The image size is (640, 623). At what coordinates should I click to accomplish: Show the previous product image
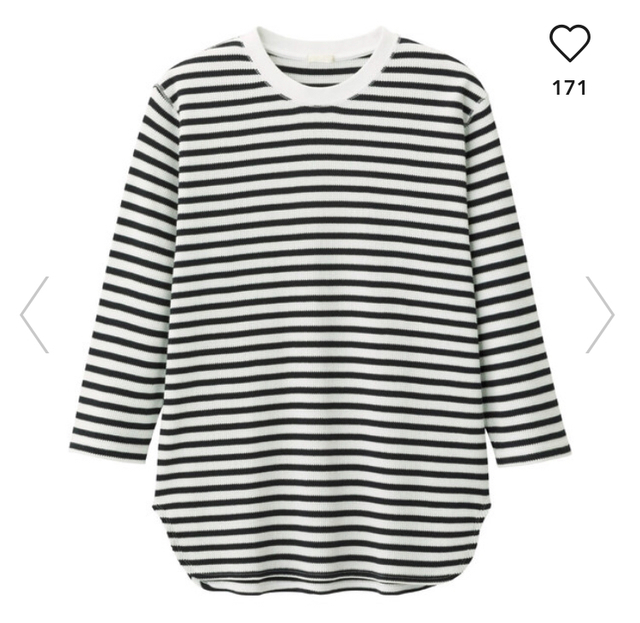pyautogui.click(x=34, y=314)
